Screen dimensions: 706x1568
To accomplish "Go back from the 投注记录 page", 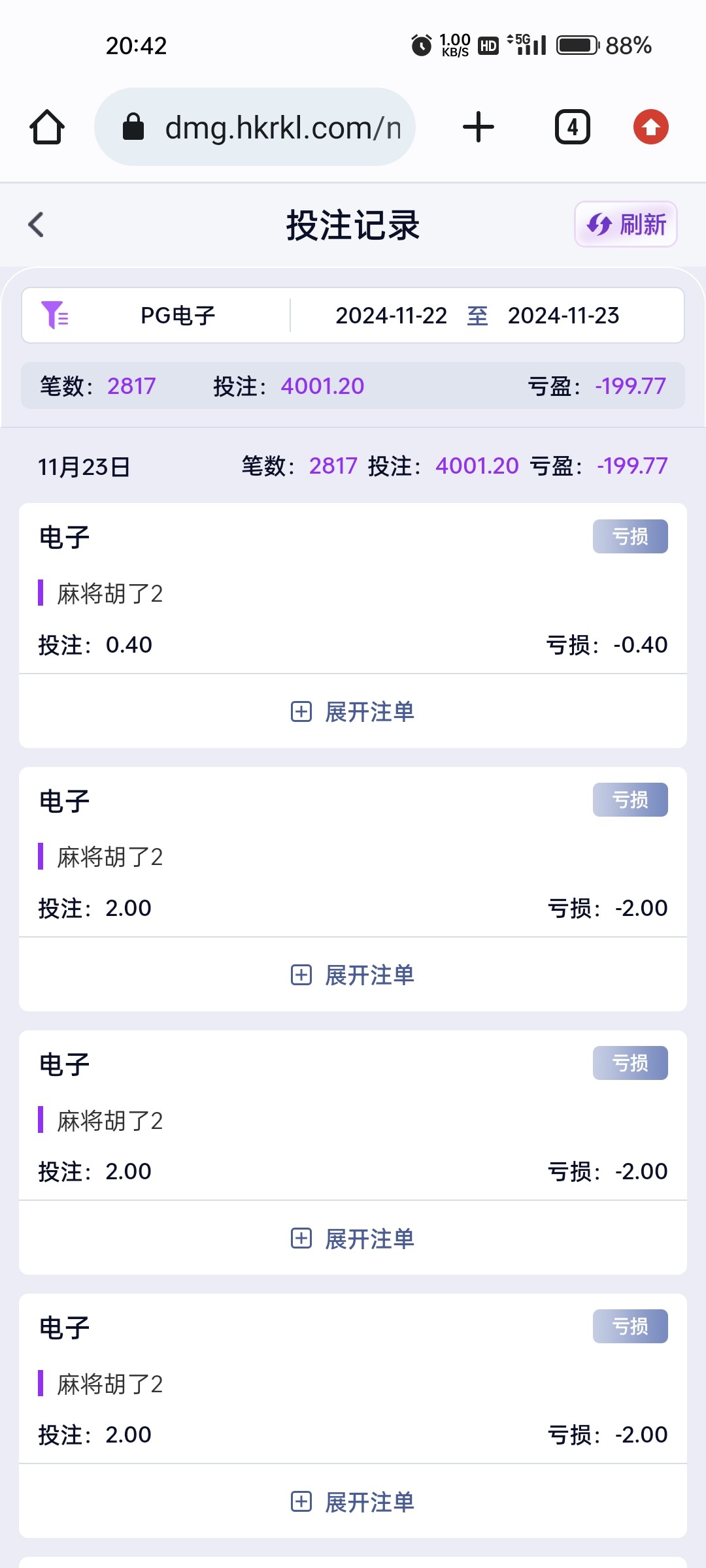I will [36, 225].
